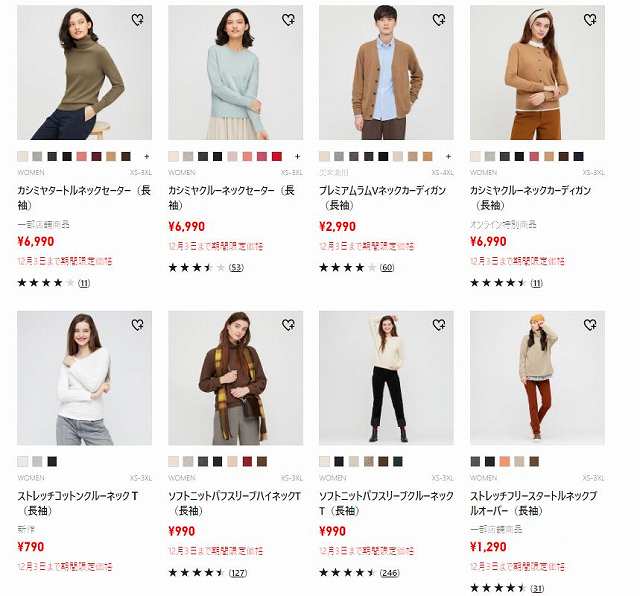The width and height of the screenshot is (640, 596).
Task: Show more colors for カシミヤタートルネックセーター
Action: coord(146,157)
